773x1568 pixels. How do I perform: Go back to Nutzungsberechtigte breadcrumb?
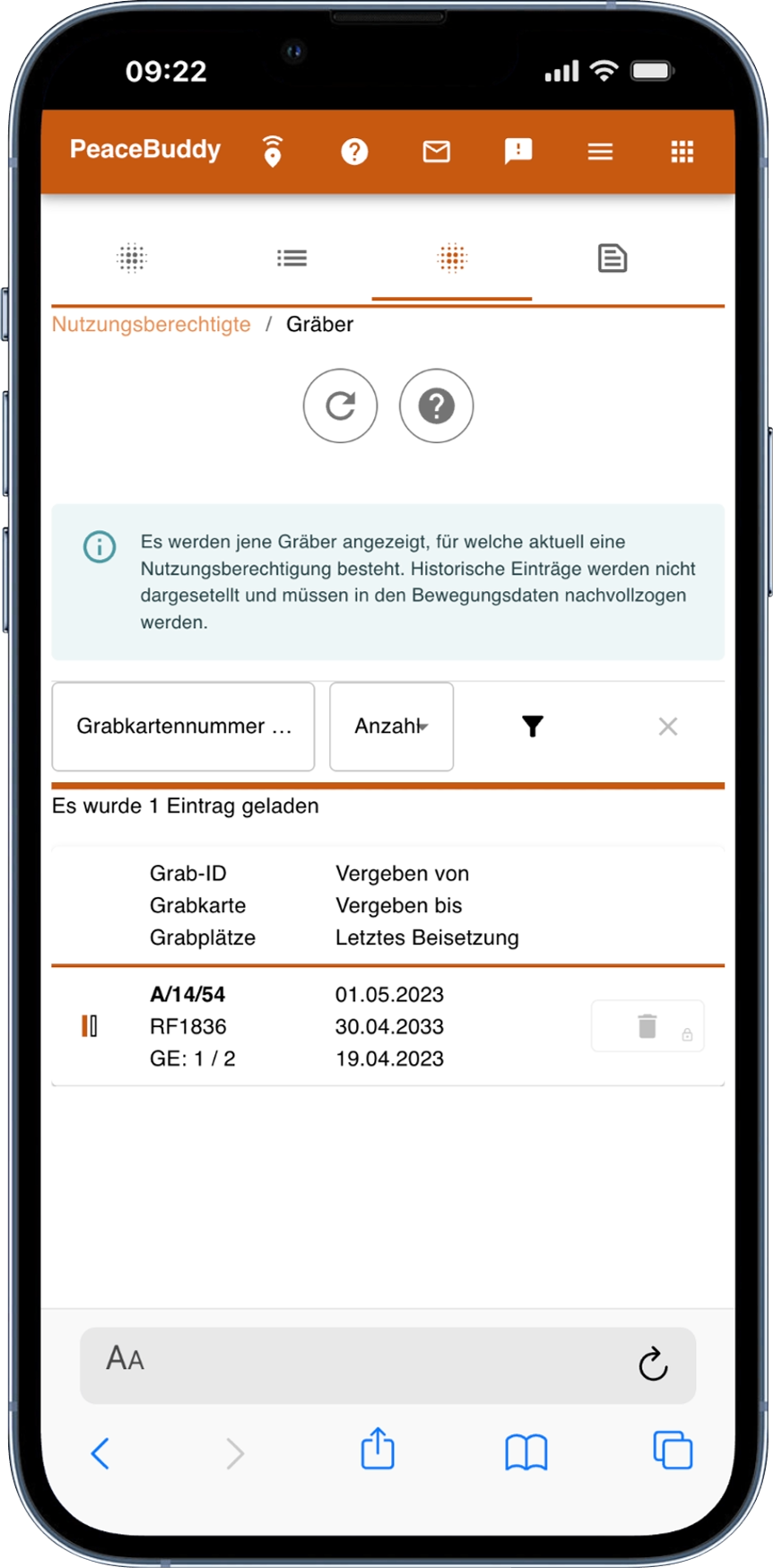[x=151, y=325]
